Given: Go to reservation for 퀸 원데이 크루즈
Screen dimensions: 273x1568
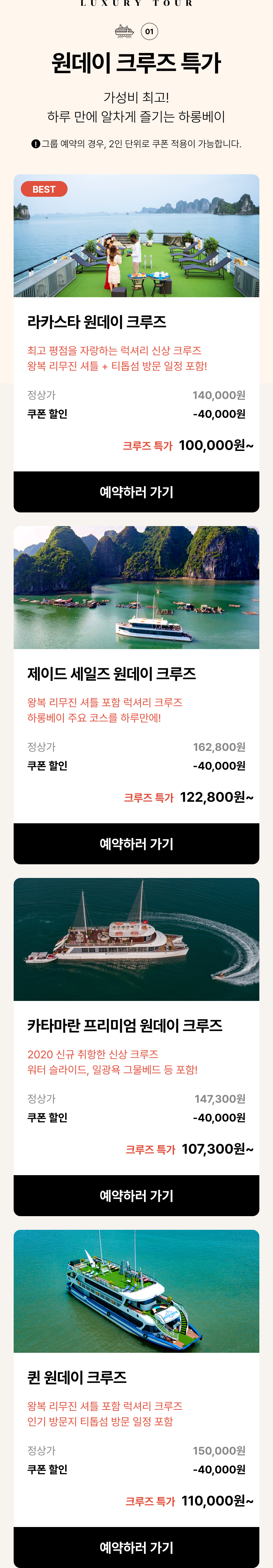Looking at the screenshot, I should (136, 1547).
